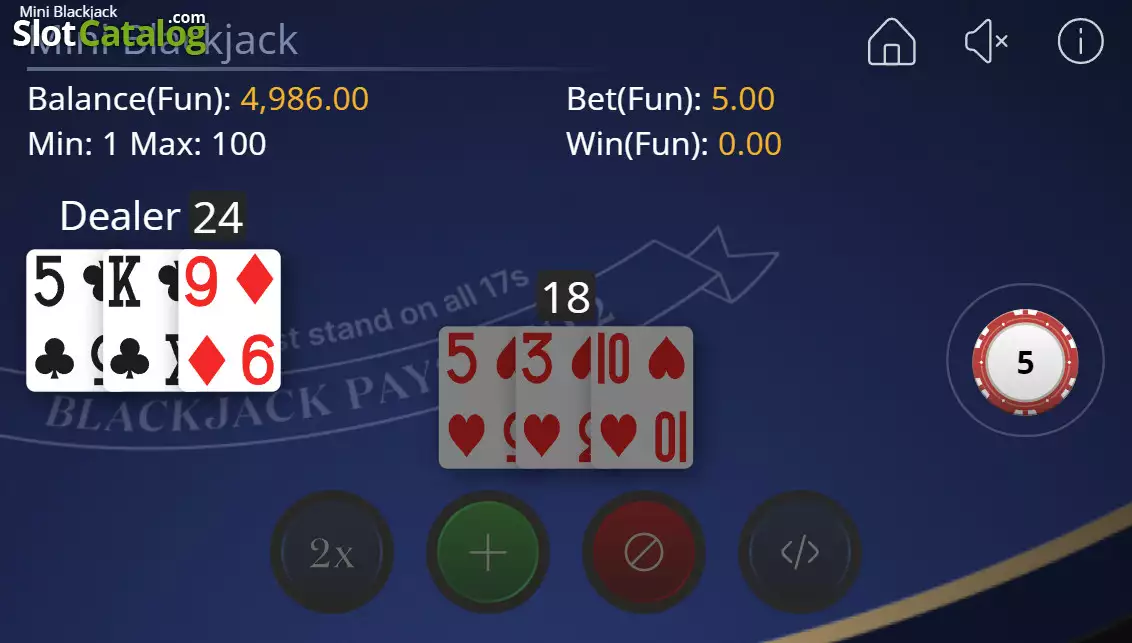Screen dimensions: 1132x643
Task: Stand with the red button
Action: [x=644, y=553]
